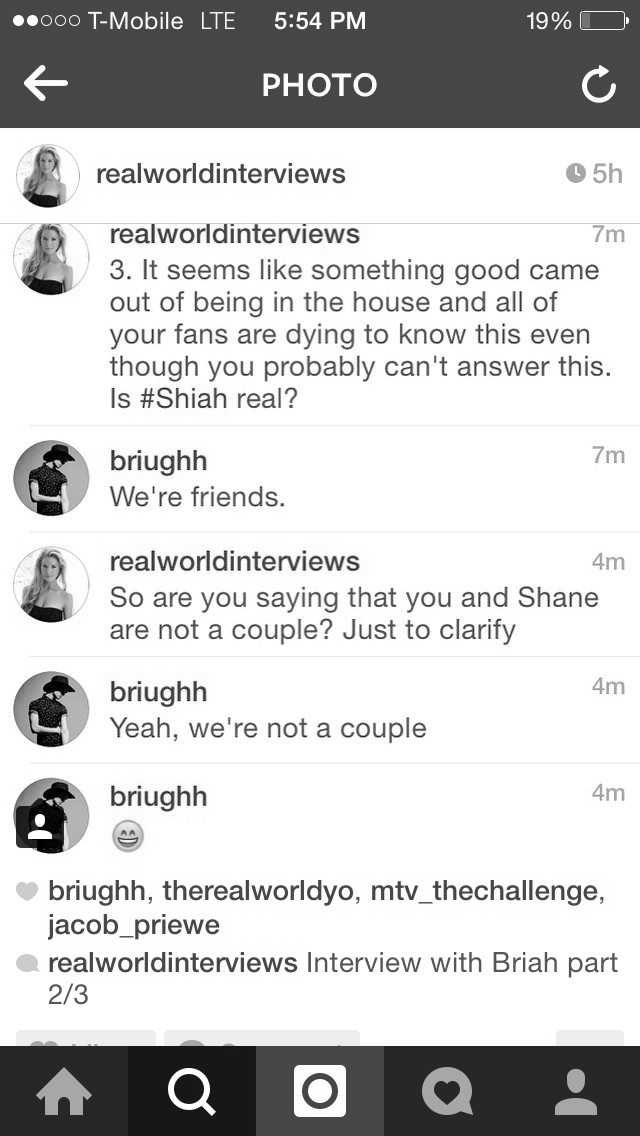Open the camera tab
This screenshot has height=1136, width=640.
(x=320, y=1091)
